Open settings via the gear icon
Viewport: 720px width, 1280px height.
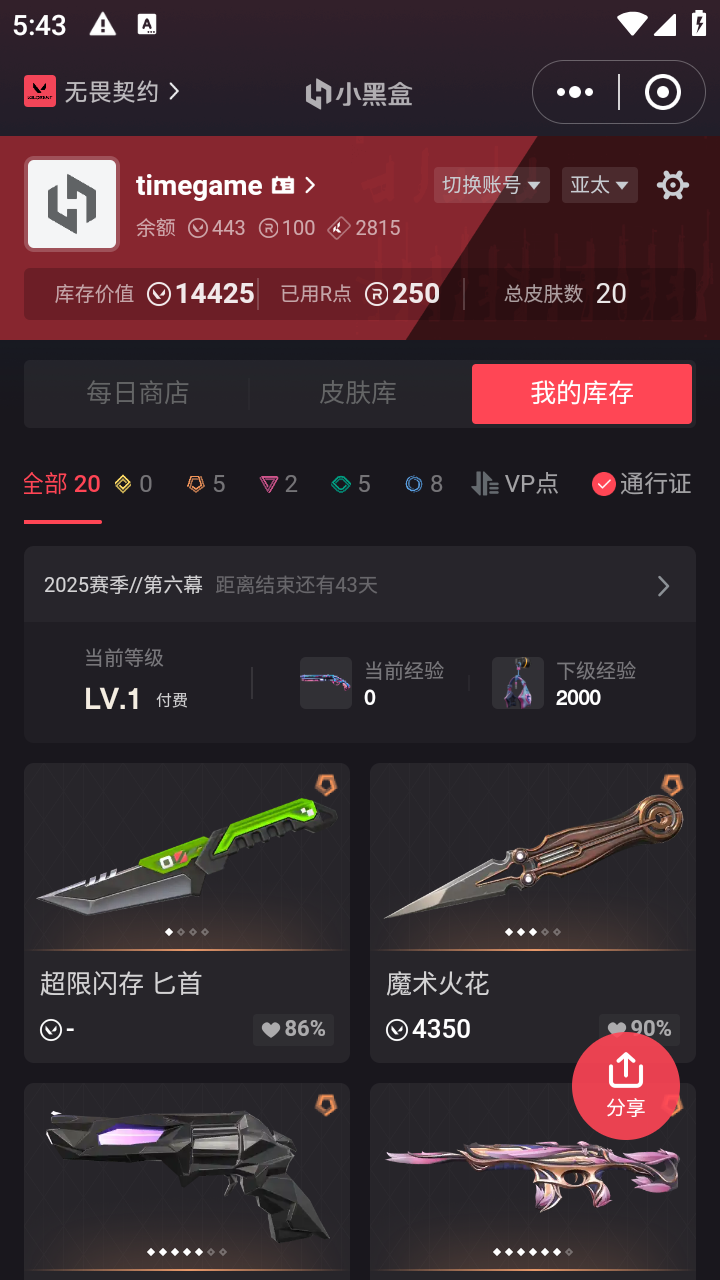point(672,185)
